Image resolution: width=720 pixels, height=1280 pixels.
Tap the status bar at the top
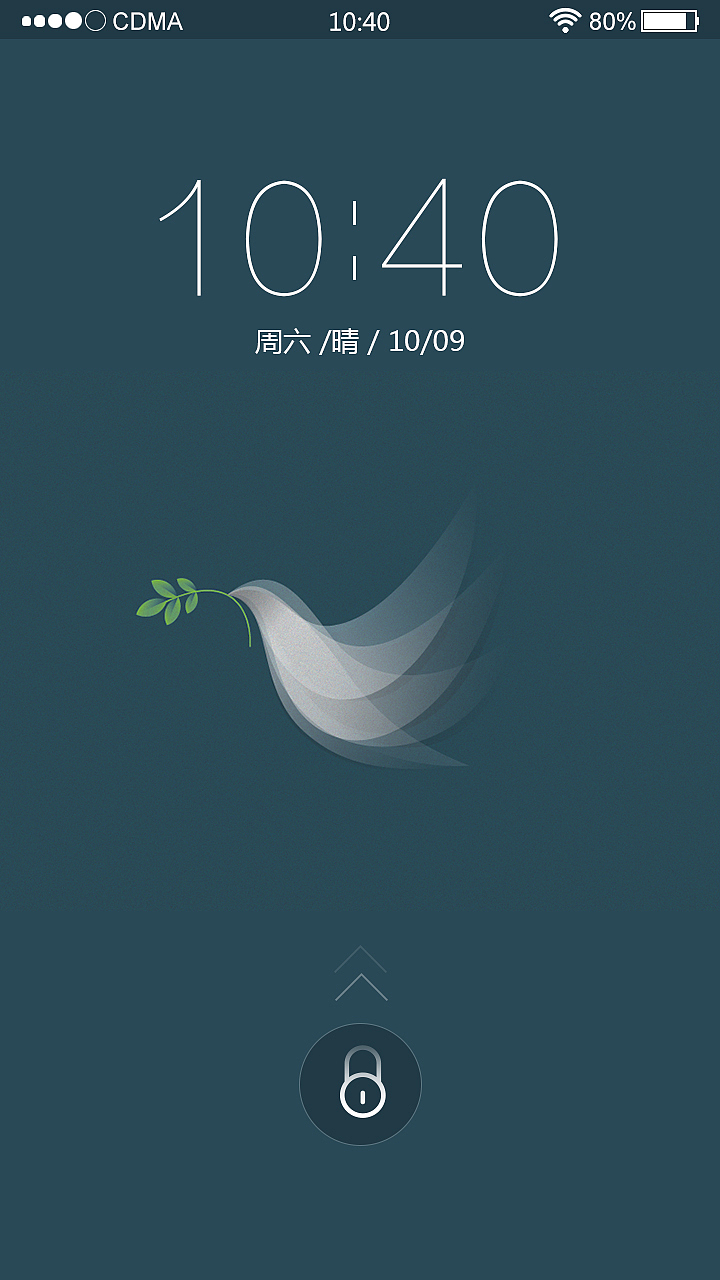(x=360, y=21)
